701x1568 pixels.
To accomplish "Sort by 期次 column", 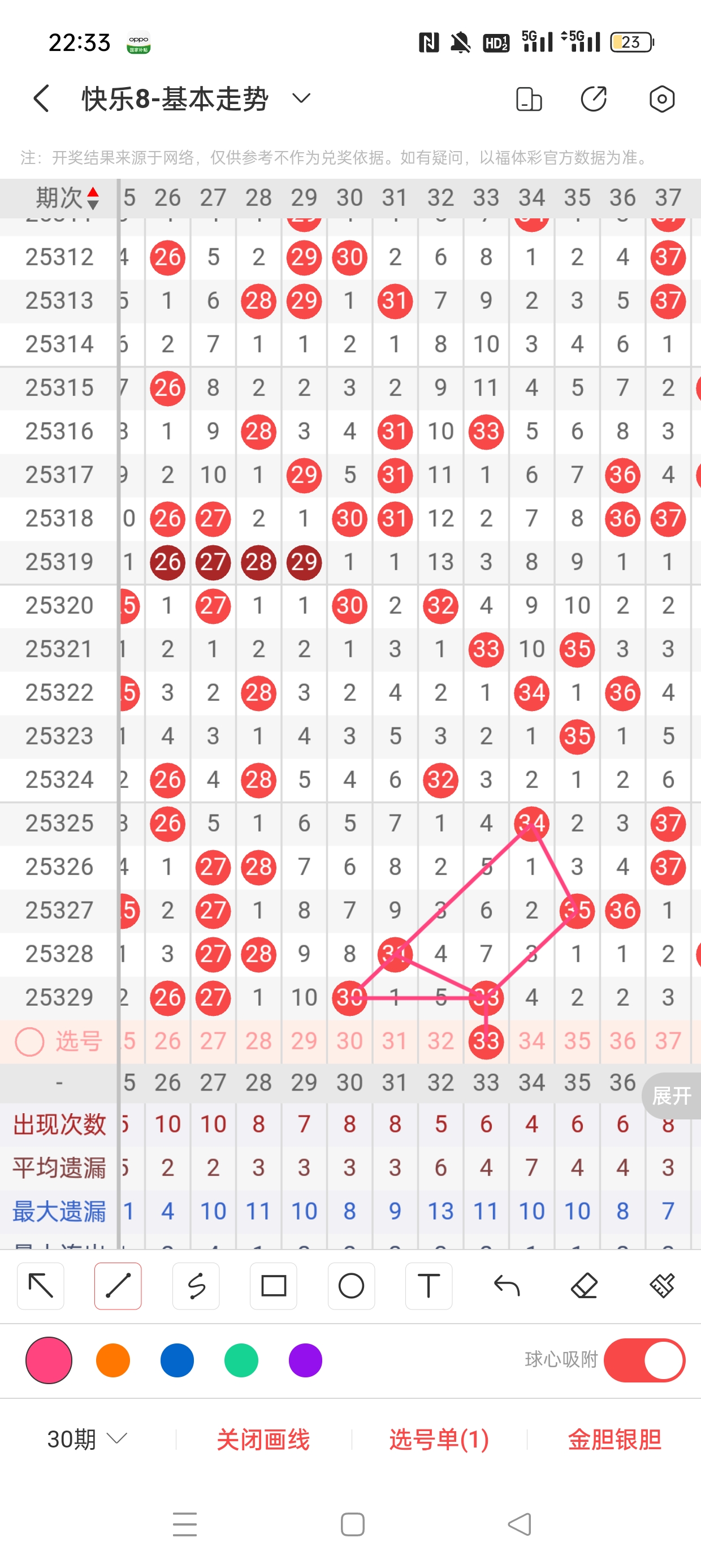I will (x=67, y=198).
